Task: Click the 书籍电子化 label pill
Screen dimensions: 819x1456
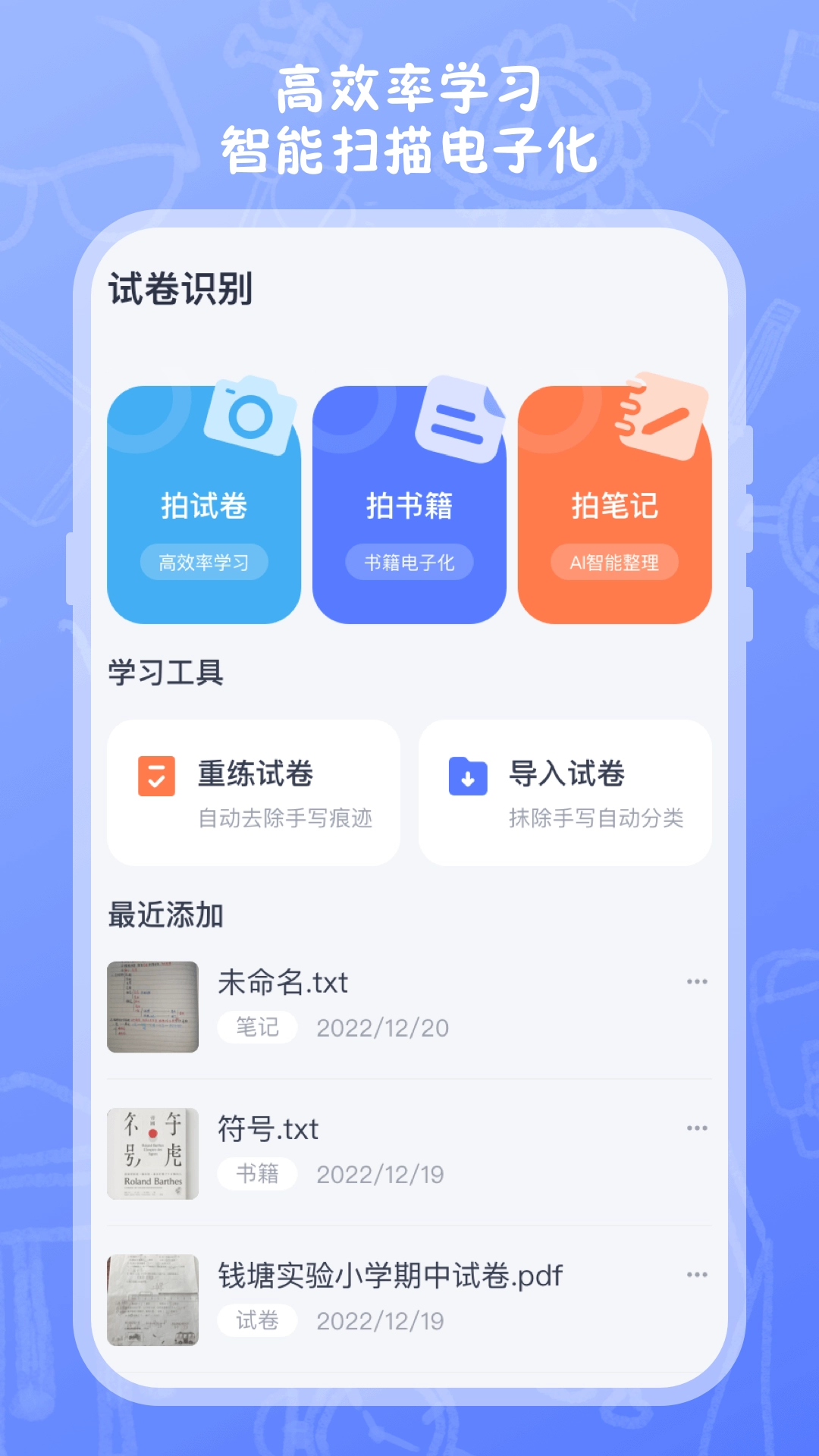Action: pyautogui.click(x=409, y=562)
